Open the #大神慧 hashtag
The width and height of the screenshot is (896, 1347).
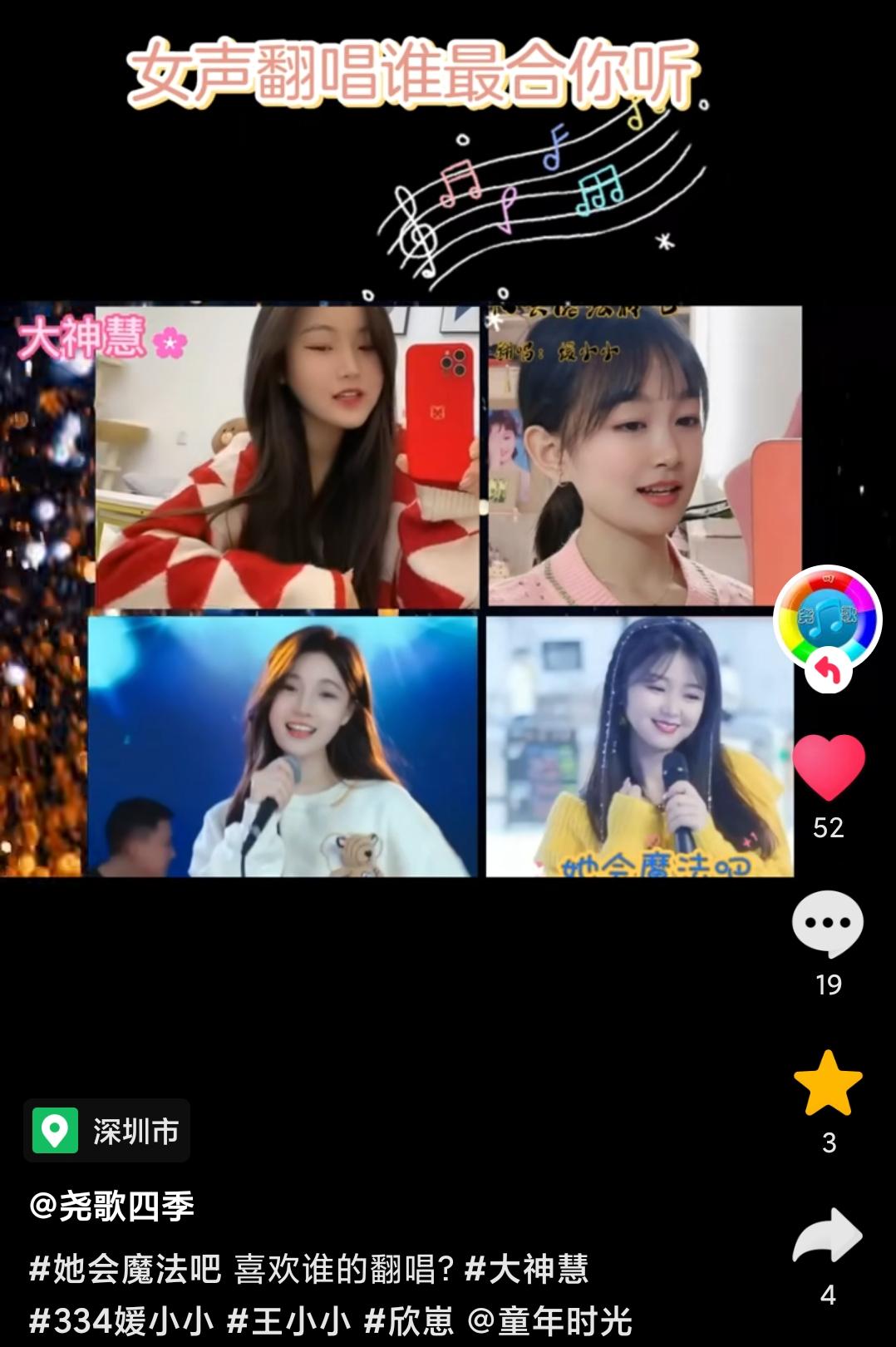(x=526, y=1269)
